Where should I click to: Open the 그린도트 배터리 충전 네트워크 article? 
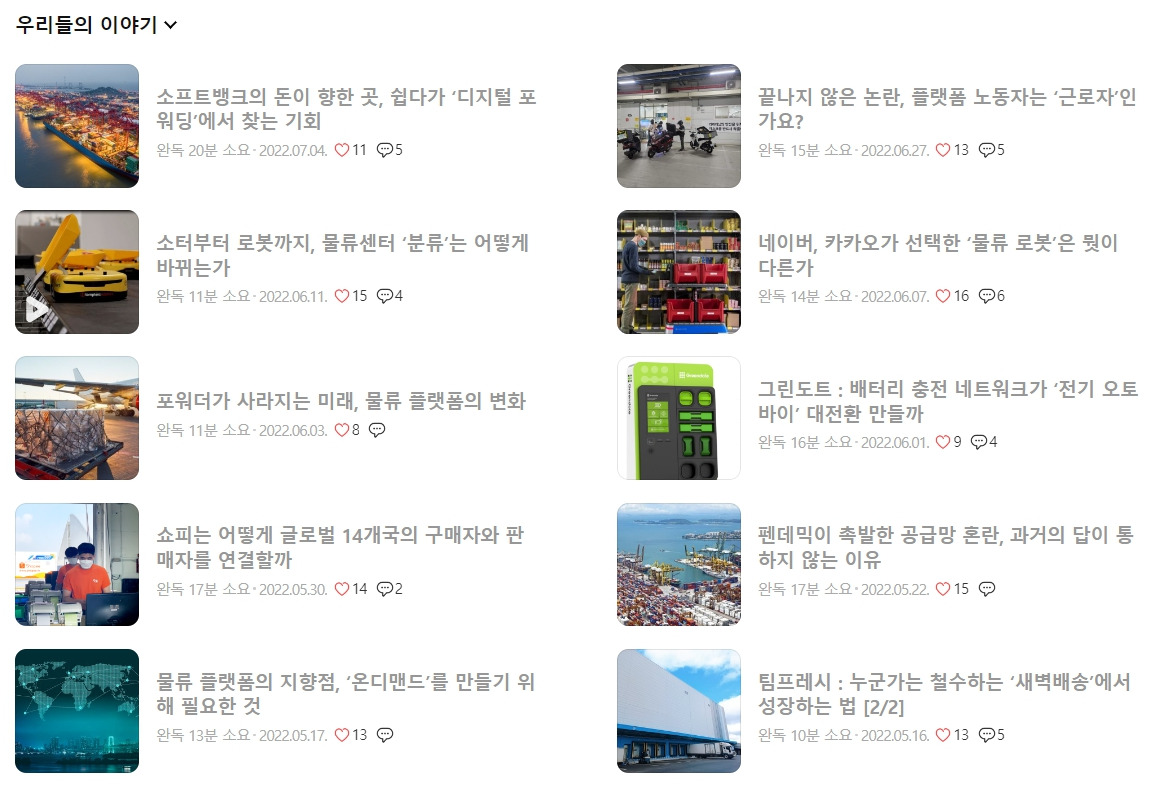(948, 401)
